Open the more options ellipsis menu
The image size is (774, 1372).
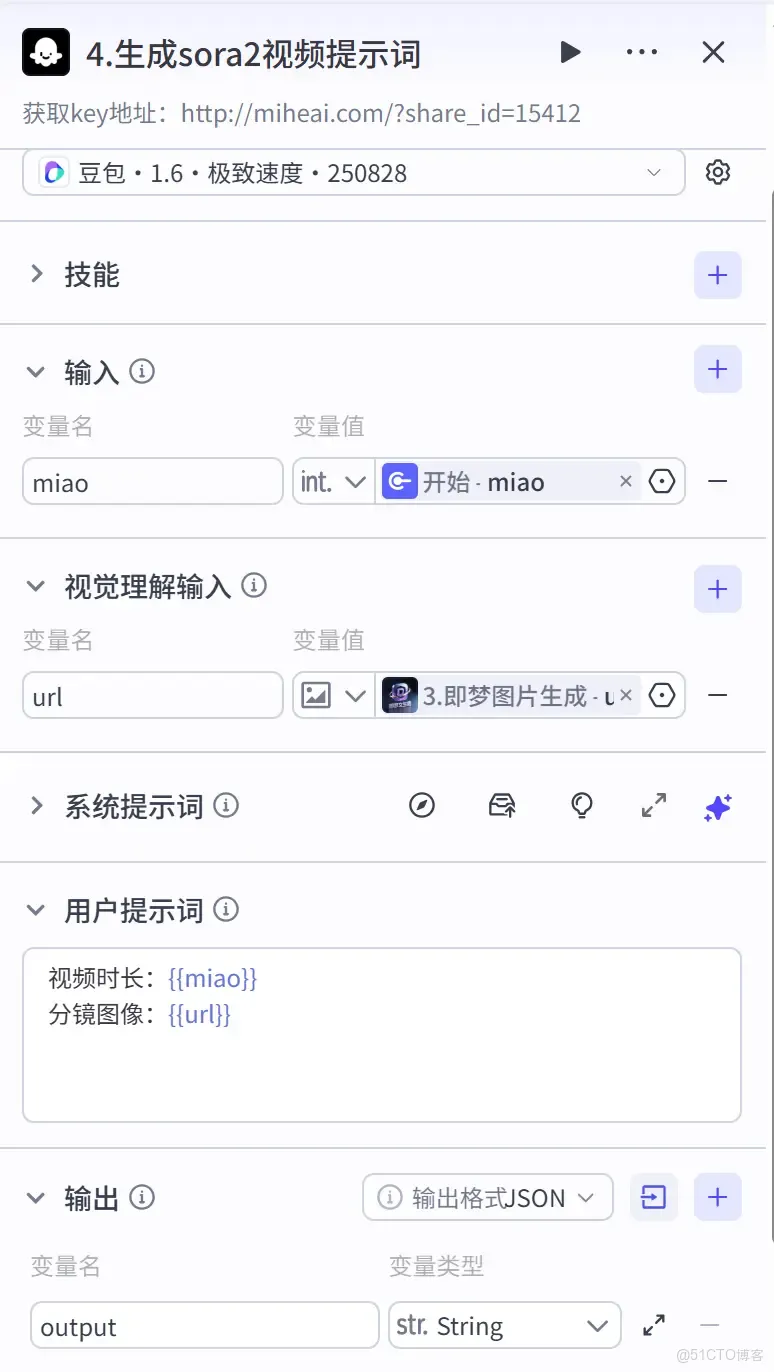point(644,52)
